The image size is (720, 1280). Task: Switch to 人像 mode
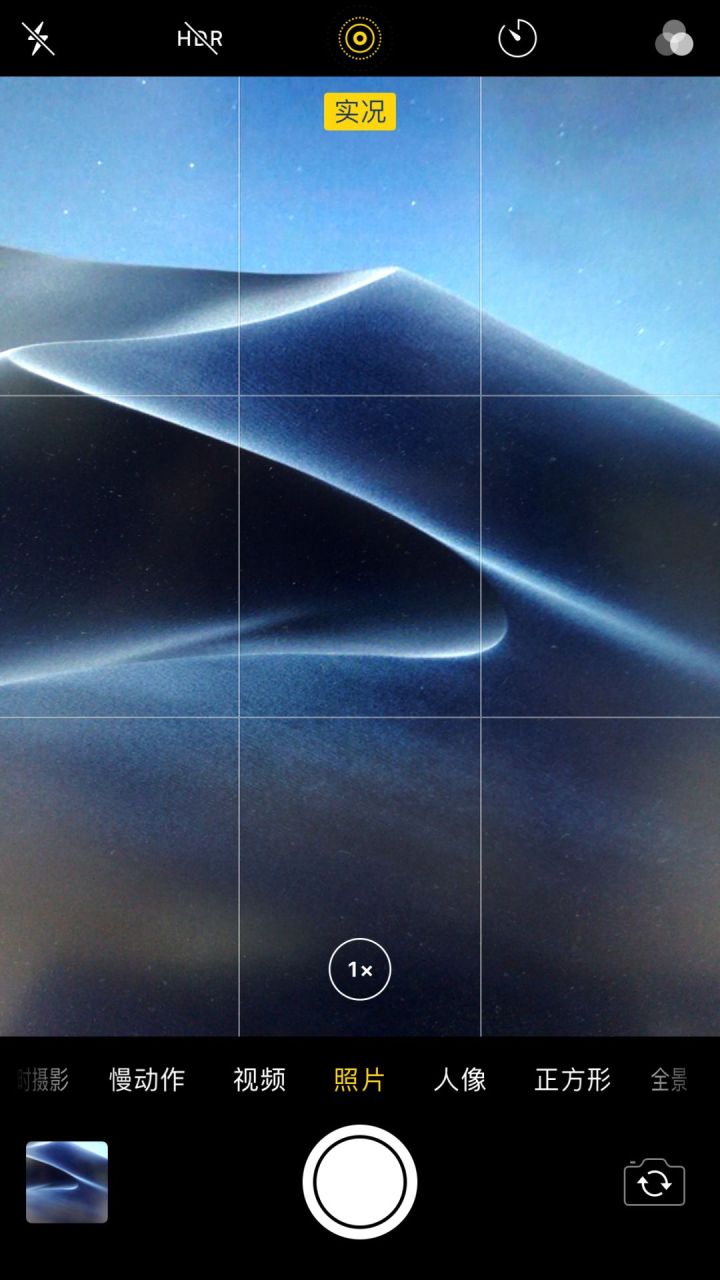tap(460, 1080)
